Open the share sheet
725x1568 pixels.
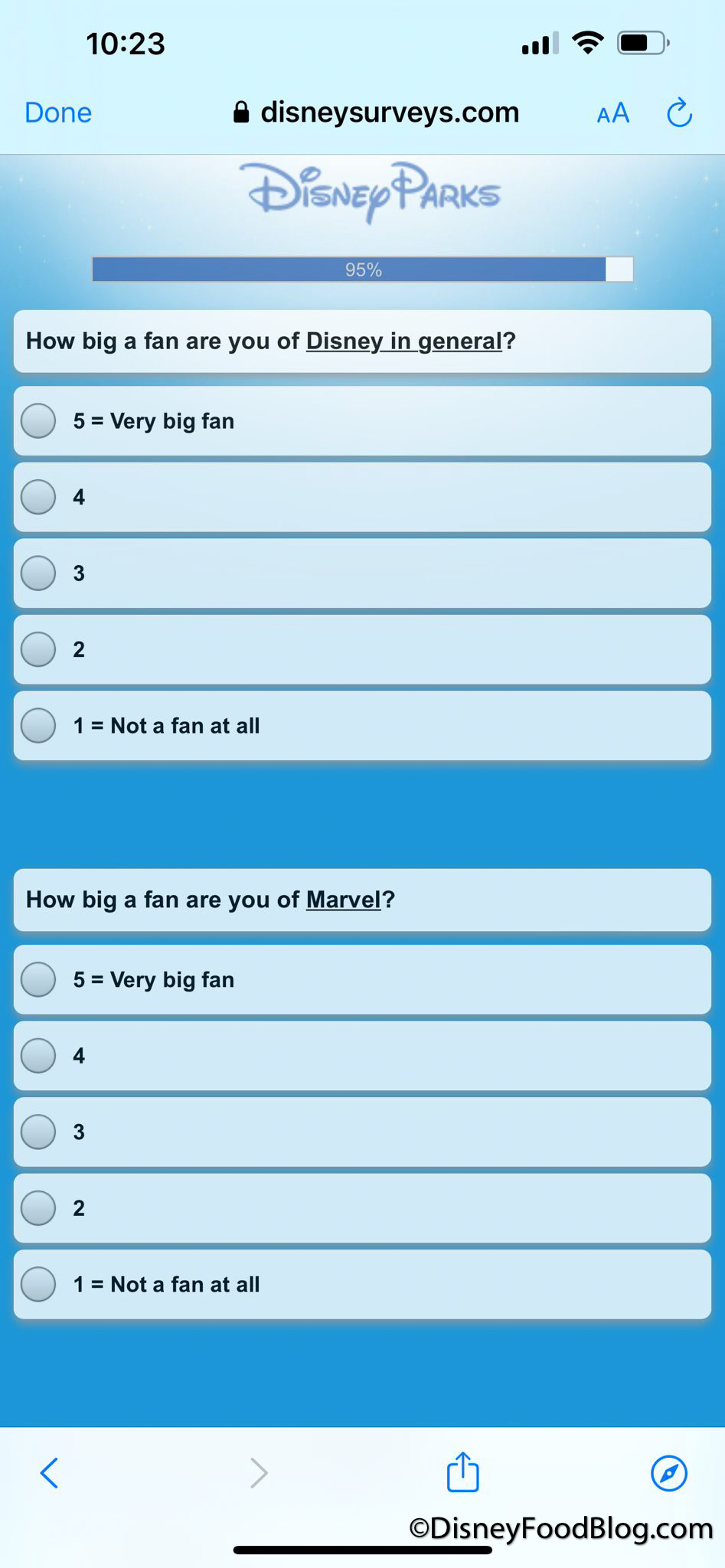tap(462, 1472)
